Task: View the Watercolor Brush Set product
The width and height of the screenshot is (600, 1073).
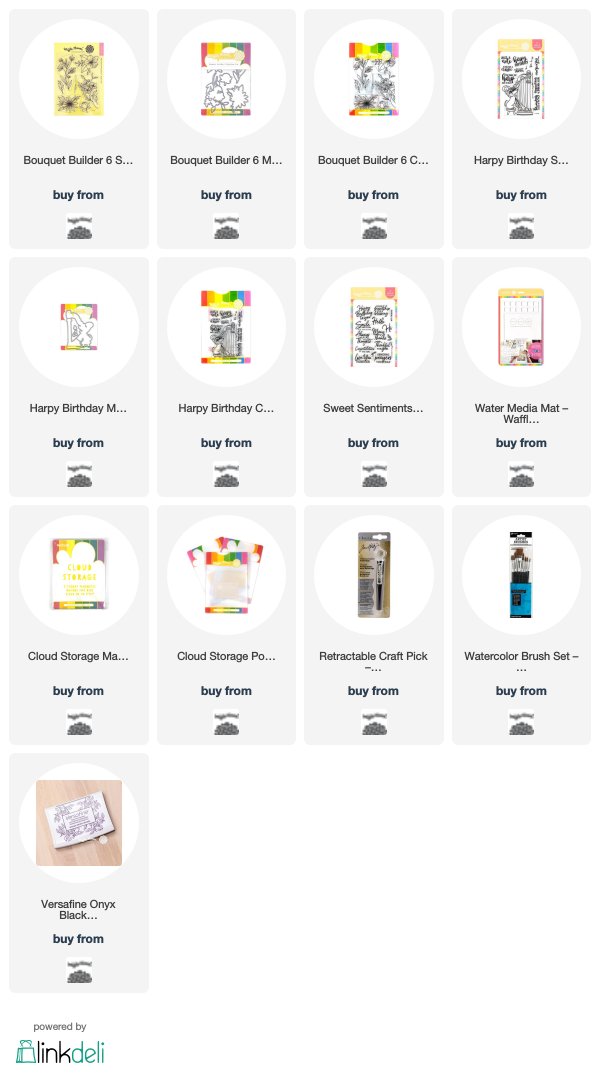Action: [521, 625]
